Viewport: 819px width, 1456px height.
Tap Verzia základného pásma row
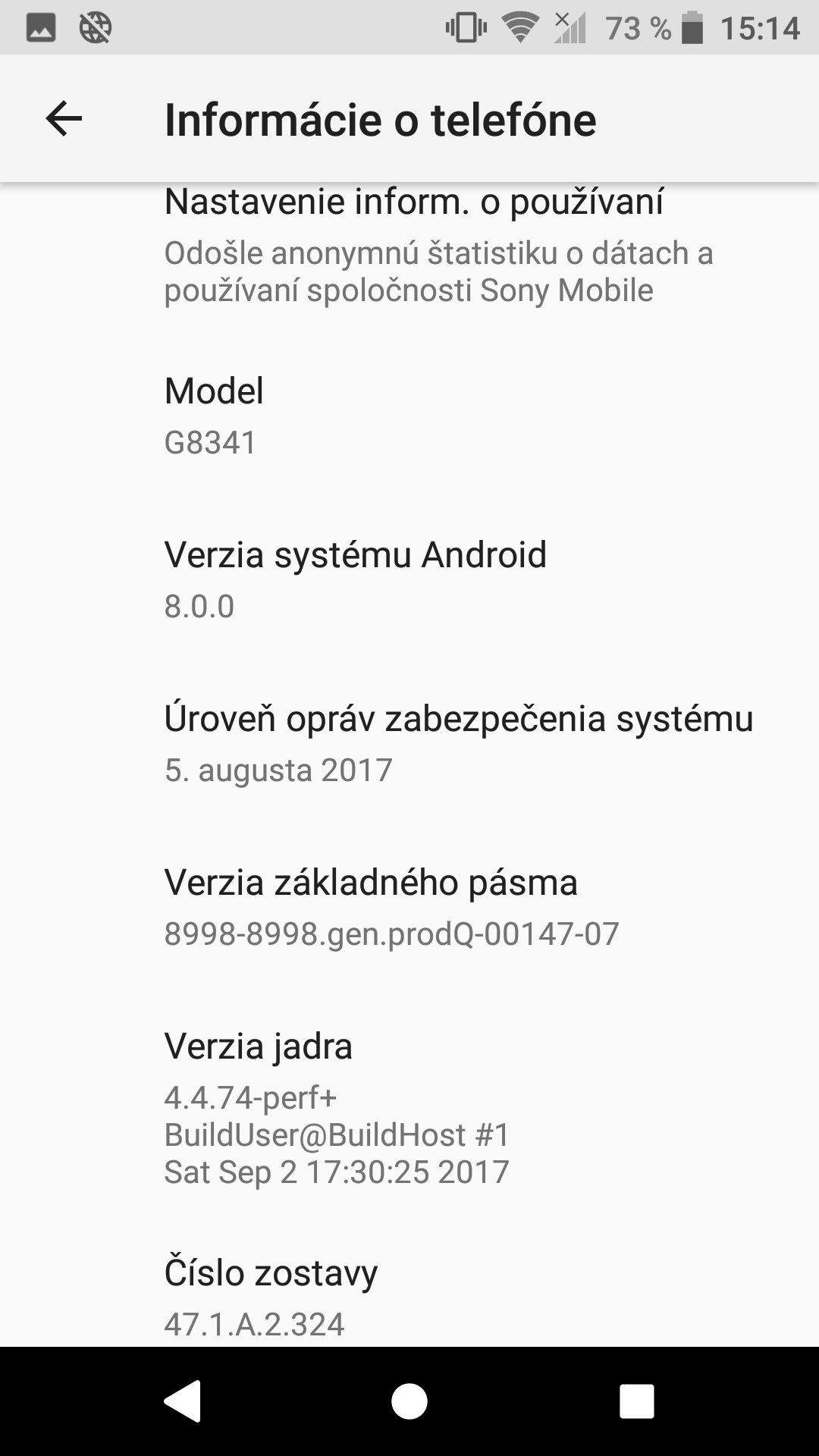[x=409, y=908]
